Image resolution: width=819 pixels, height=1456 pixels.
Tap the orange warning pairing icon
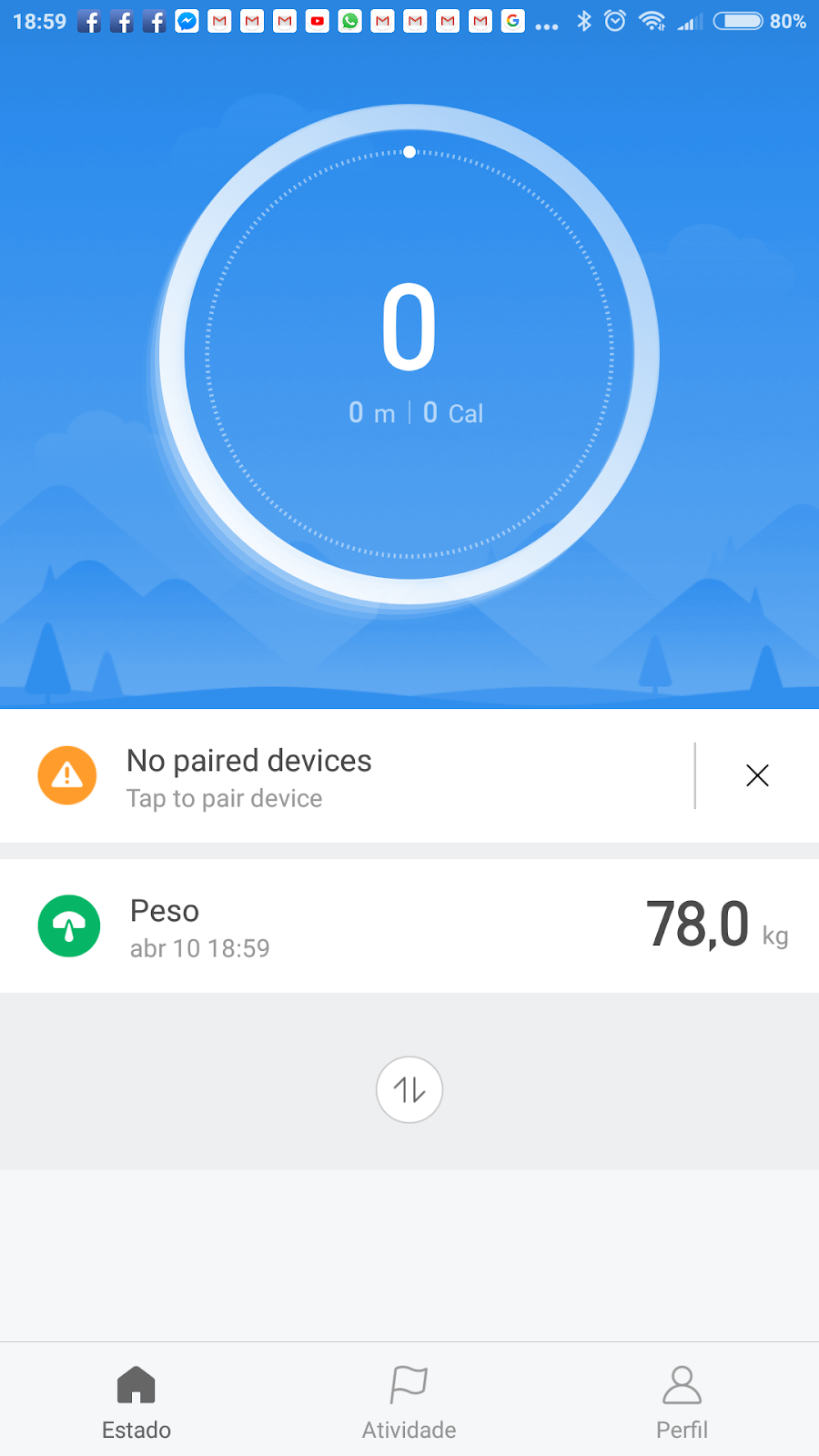coord(66,775)
